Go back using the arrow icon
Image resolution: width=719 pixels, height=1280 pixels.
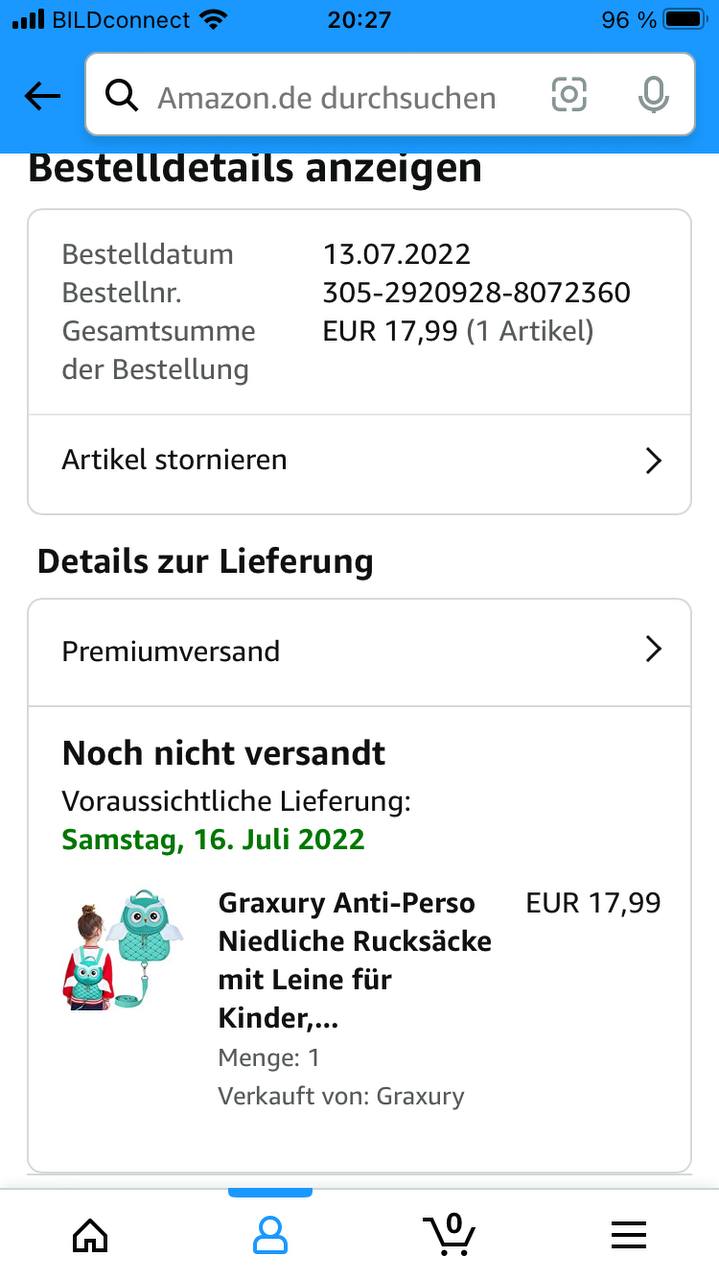(42, 96)
